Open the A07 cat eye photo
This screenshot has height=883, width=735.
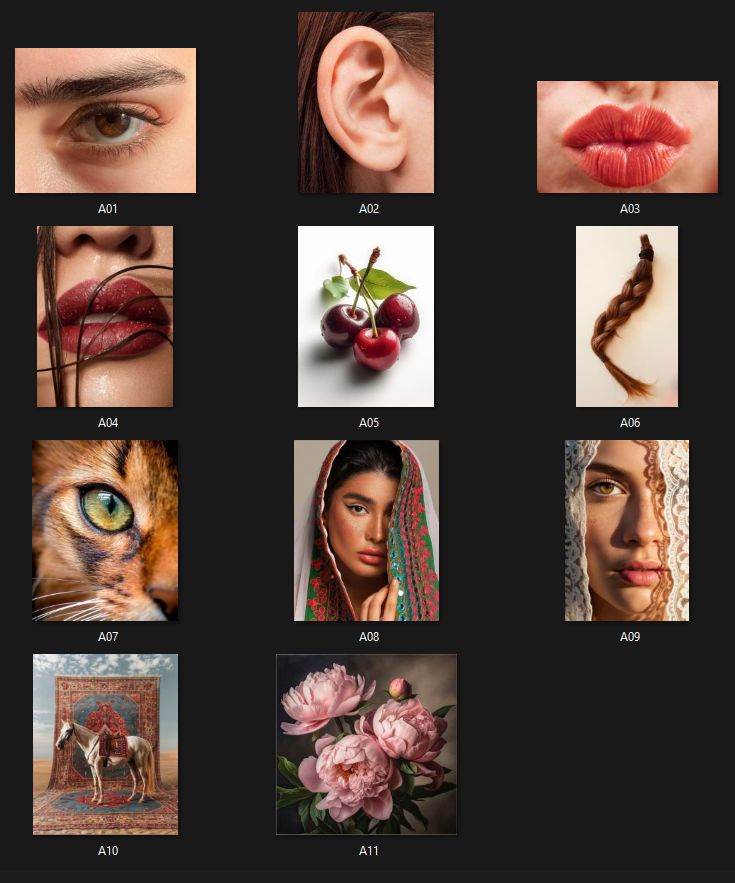pyautogui.click(x=105, y=530)
